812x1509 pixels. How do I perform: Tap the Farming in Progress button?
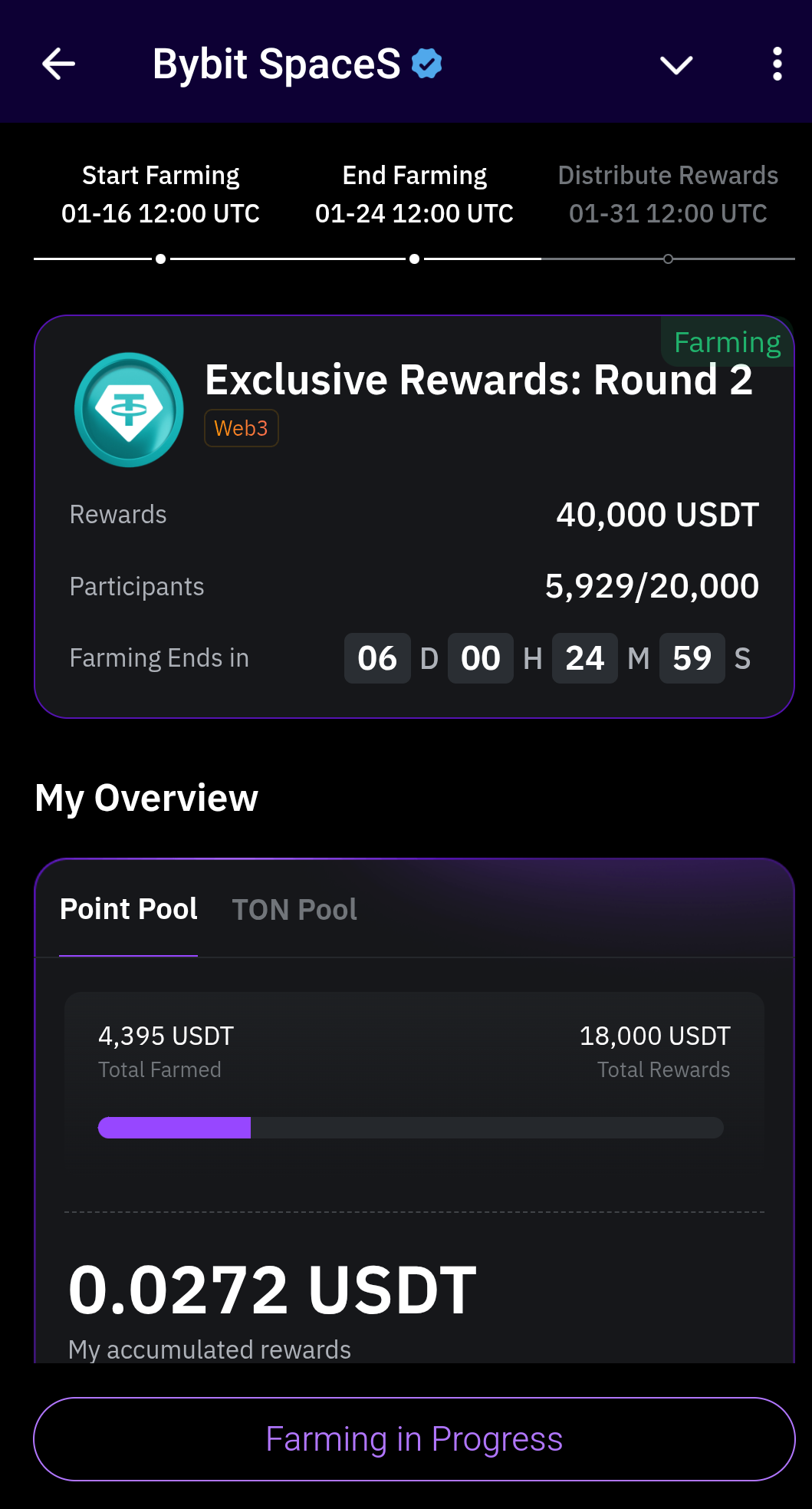[414, 1439]
